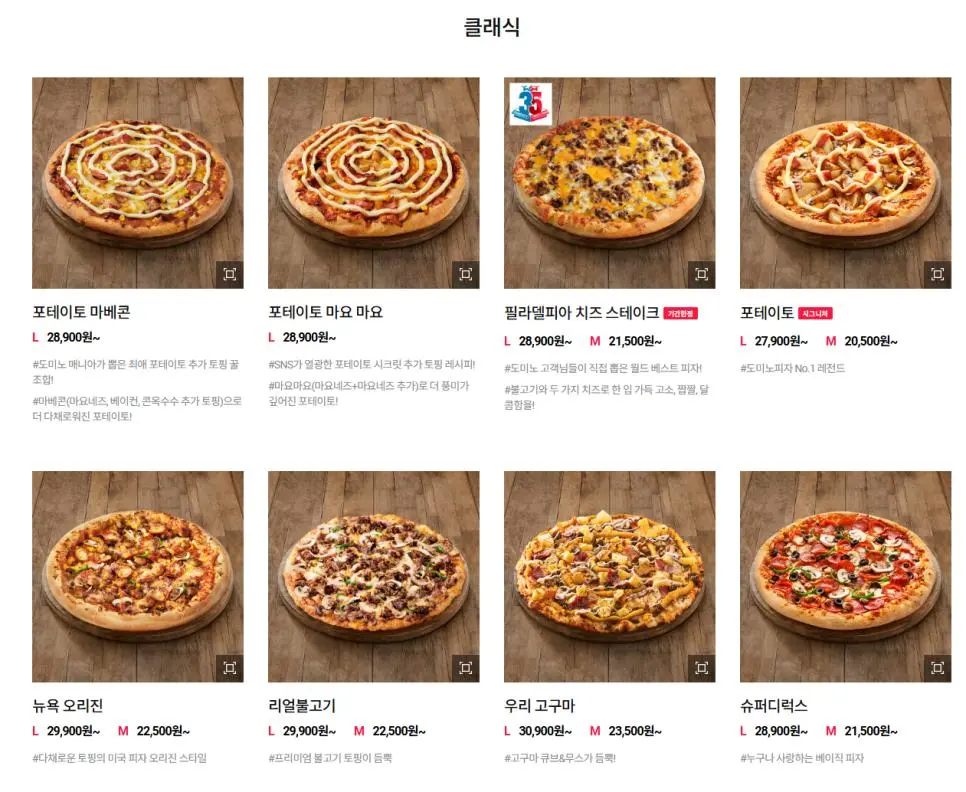
Task: Enlarge the 포테이토 마요 마요 pizza image
Action: [465, 274]
